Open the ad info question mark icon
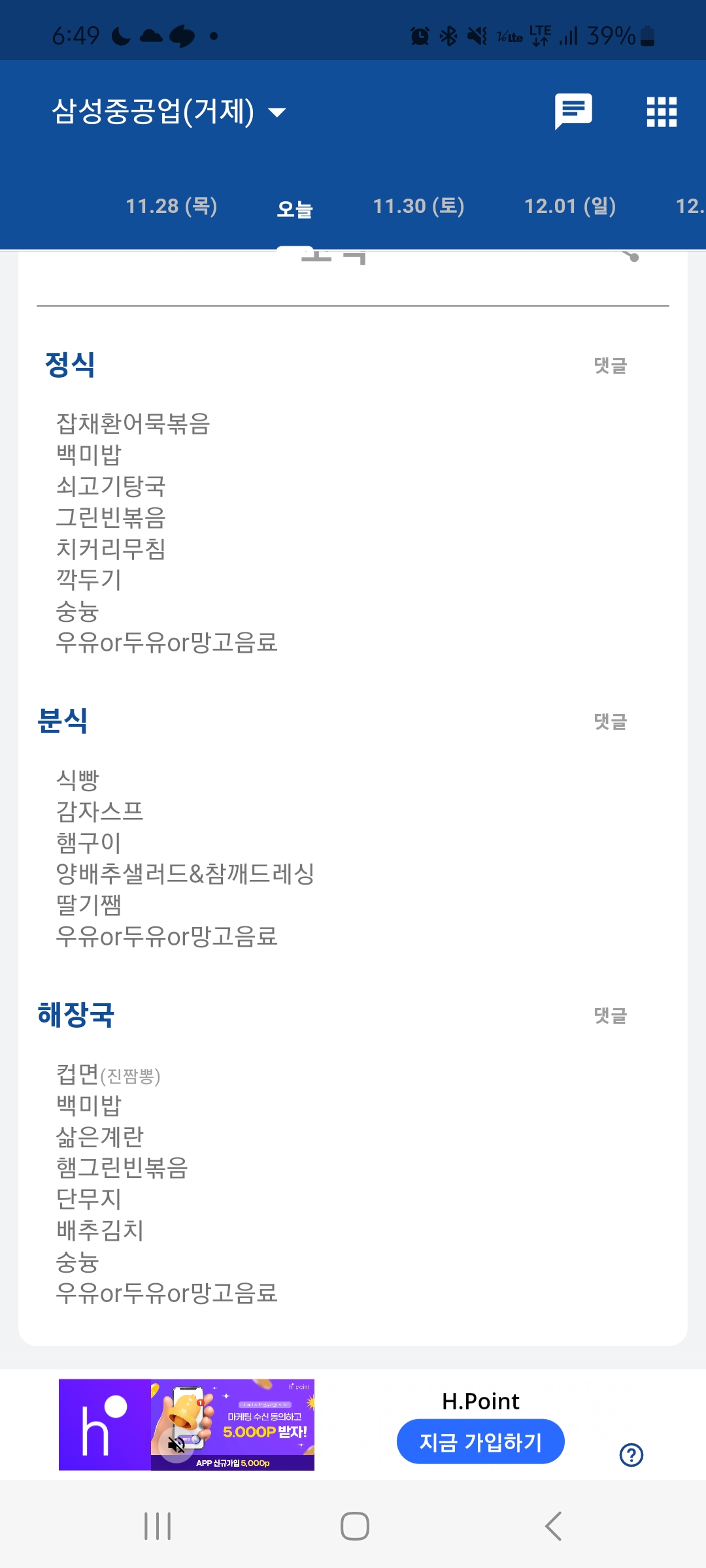Screen dimensions: 706x1568 (x=631, y=1455)
